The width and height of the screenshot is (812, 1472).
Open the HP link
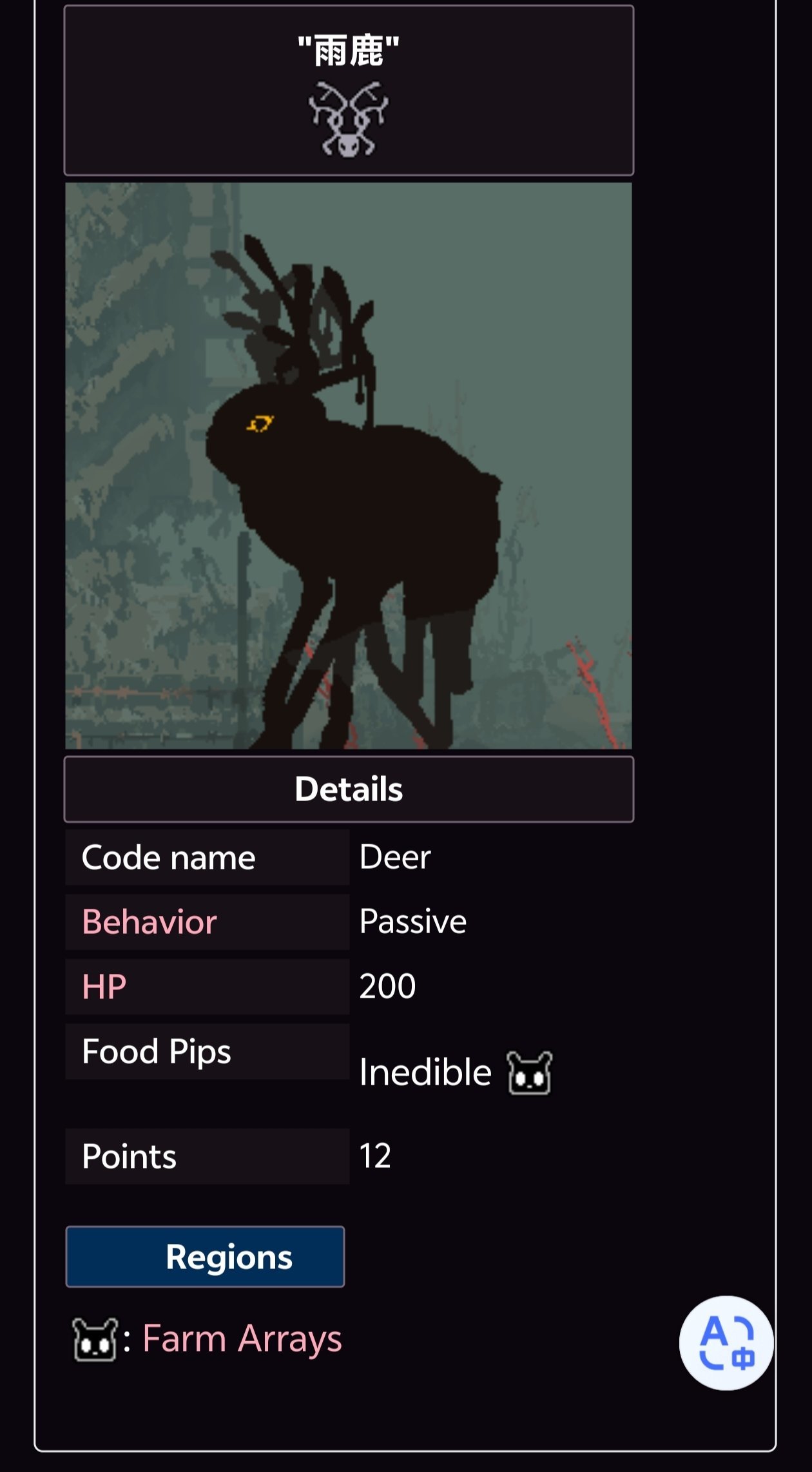(104, 987)
